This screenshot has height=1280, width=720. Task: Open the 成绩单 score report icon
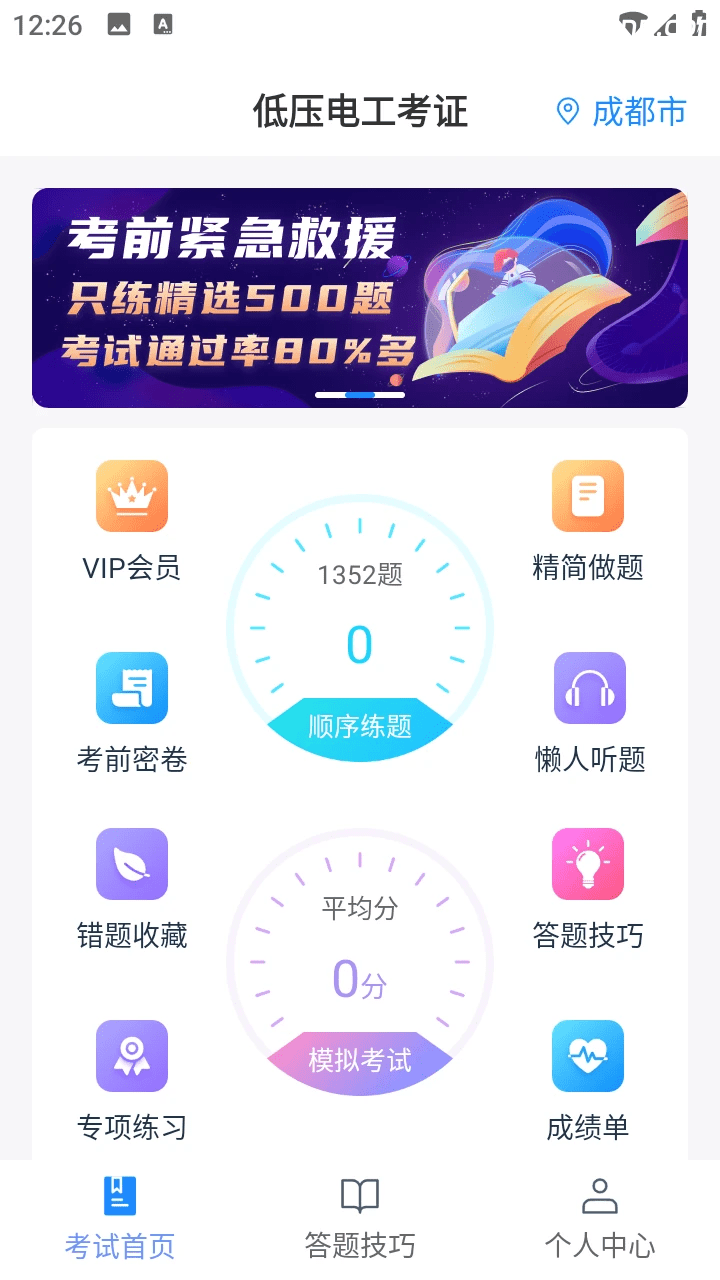point(588,1055)
